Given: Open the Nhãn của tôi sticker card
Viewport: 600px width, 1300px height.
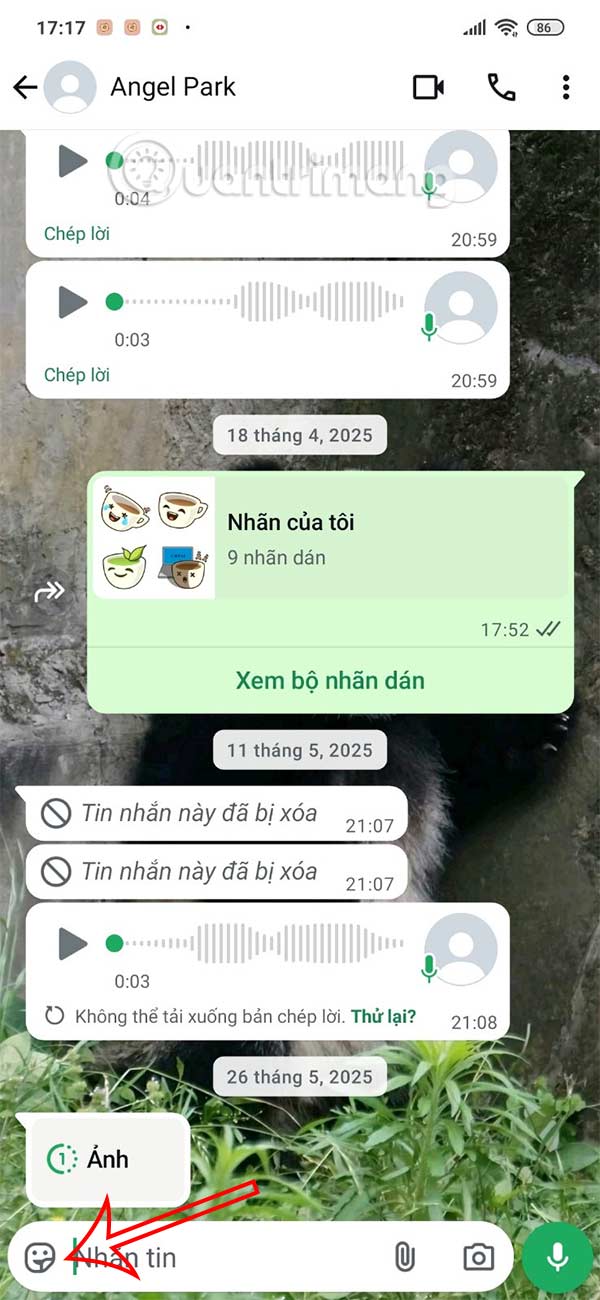Looking at the screenshot, I should click(x=330, y=538).
